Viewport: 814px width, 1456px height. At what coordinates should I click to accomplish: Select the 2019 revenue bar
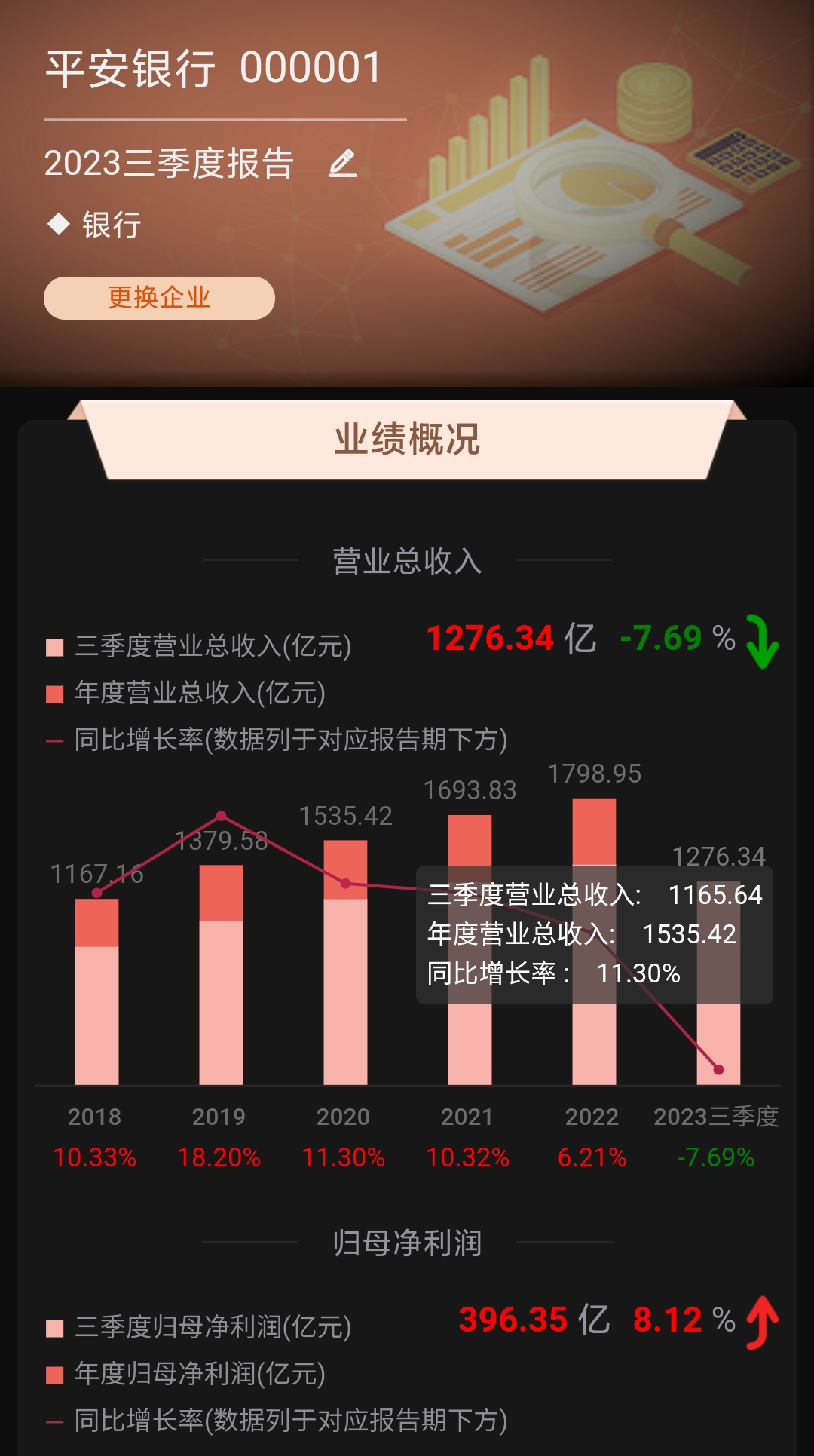pos(221,975)
